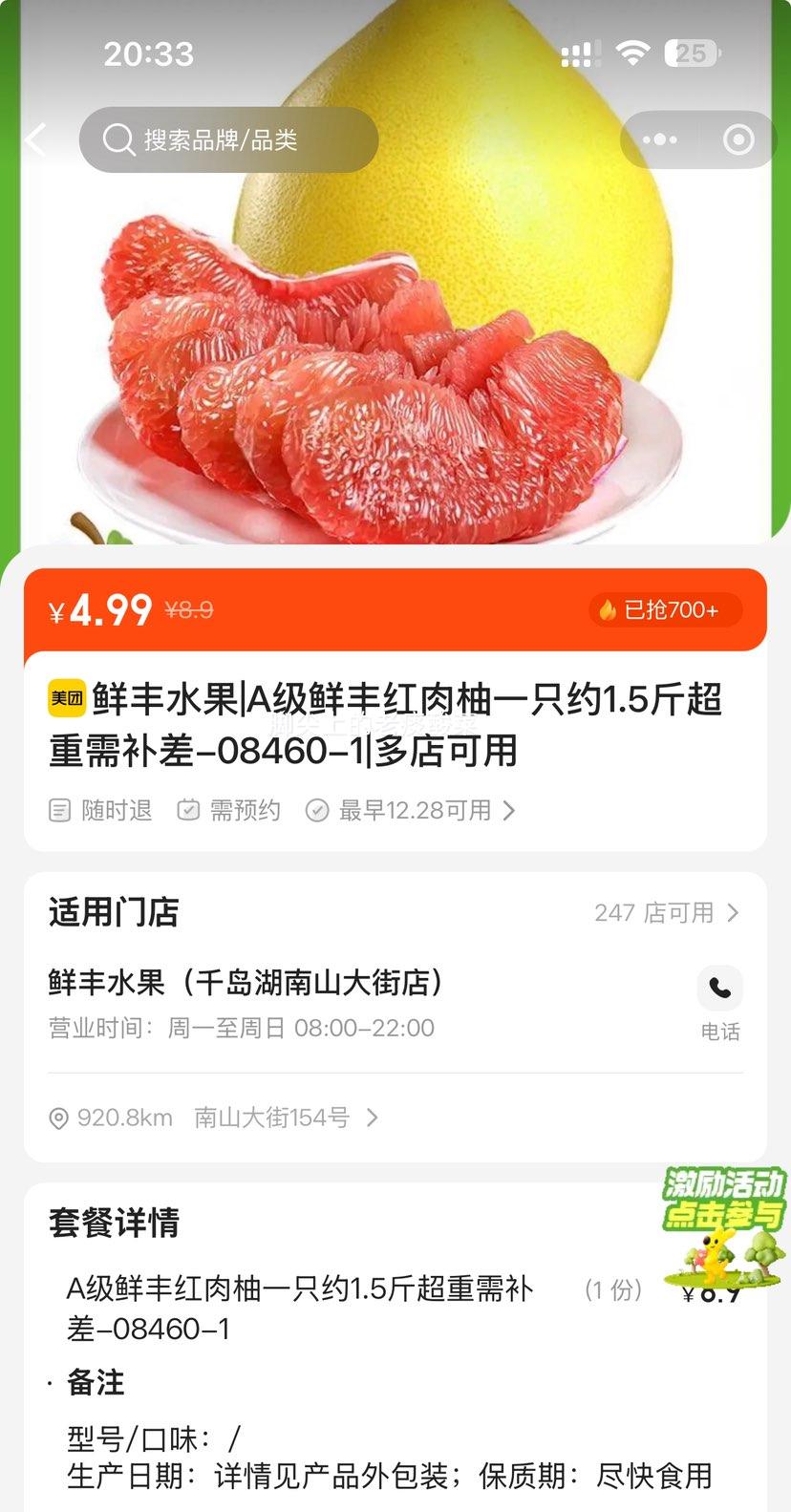
Task: Tap the 需预约 reservation checkmark icon
Action: click(x=187, y=810)
